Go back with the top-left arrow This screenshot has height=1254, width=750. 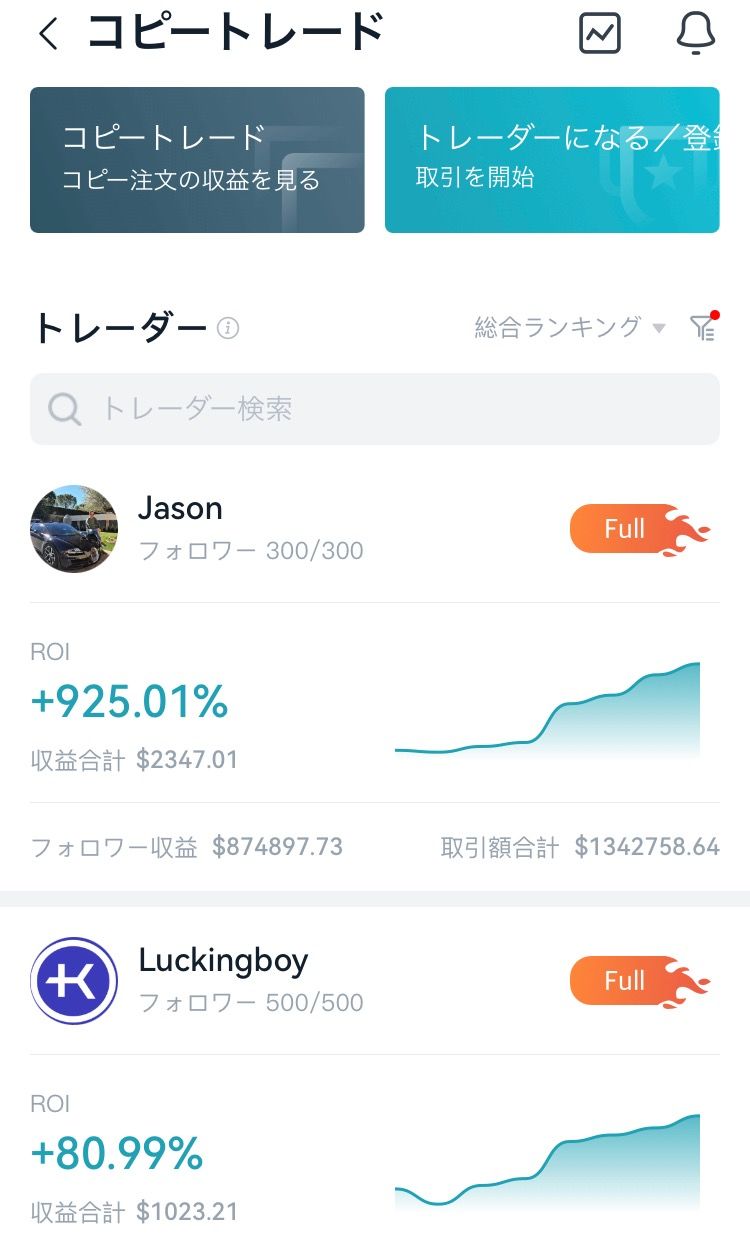48,34
